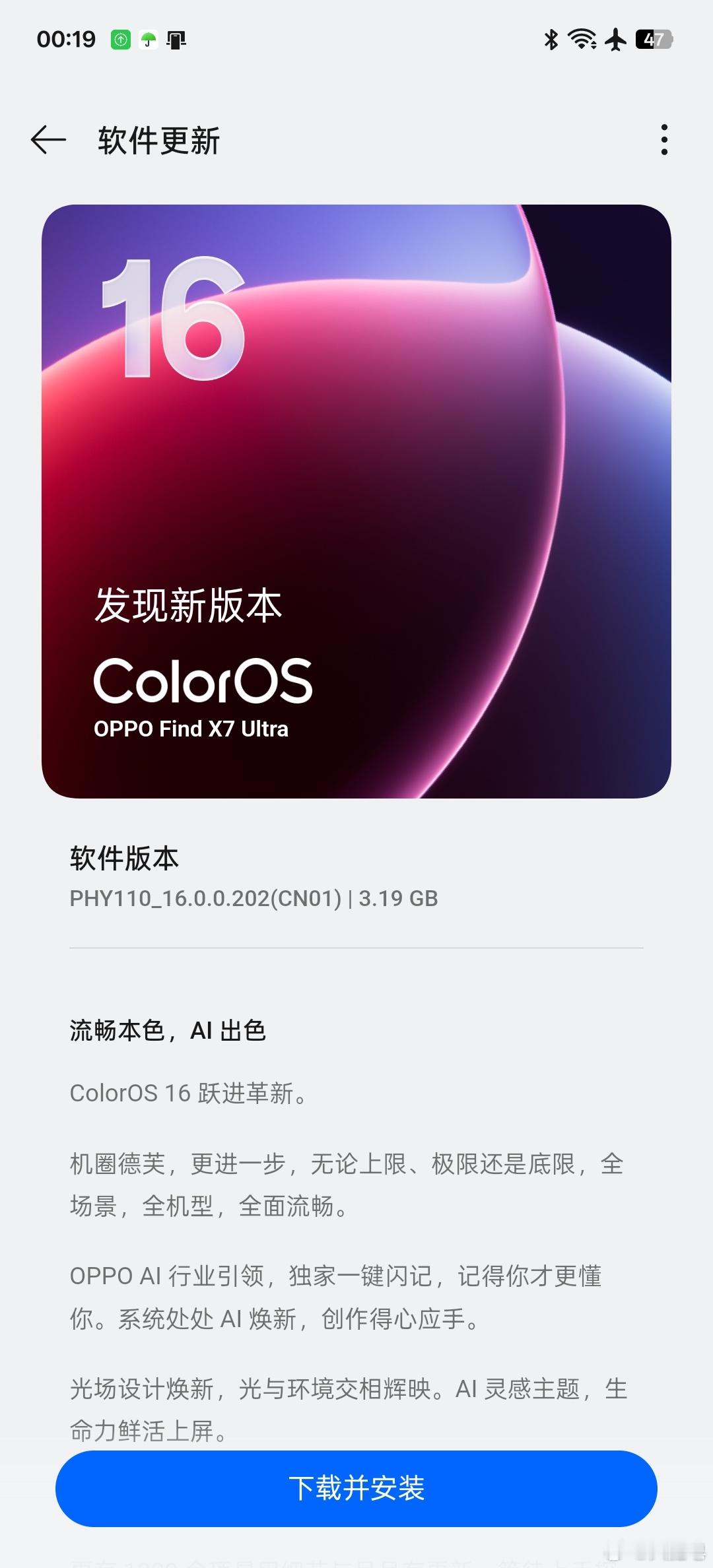Tap the charging dock notification icon

pos(176,40)
